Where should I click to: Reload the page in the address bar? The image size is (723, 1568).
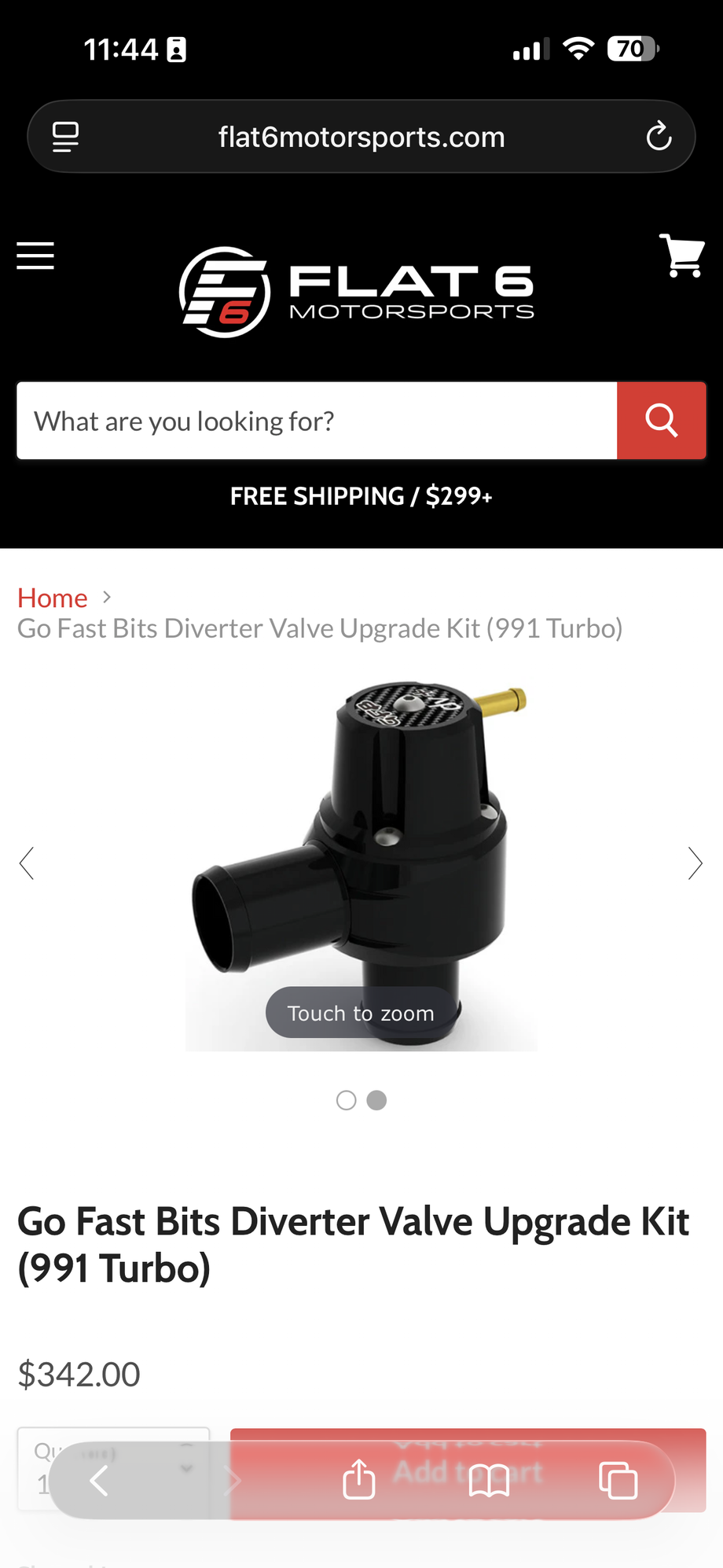659,137
